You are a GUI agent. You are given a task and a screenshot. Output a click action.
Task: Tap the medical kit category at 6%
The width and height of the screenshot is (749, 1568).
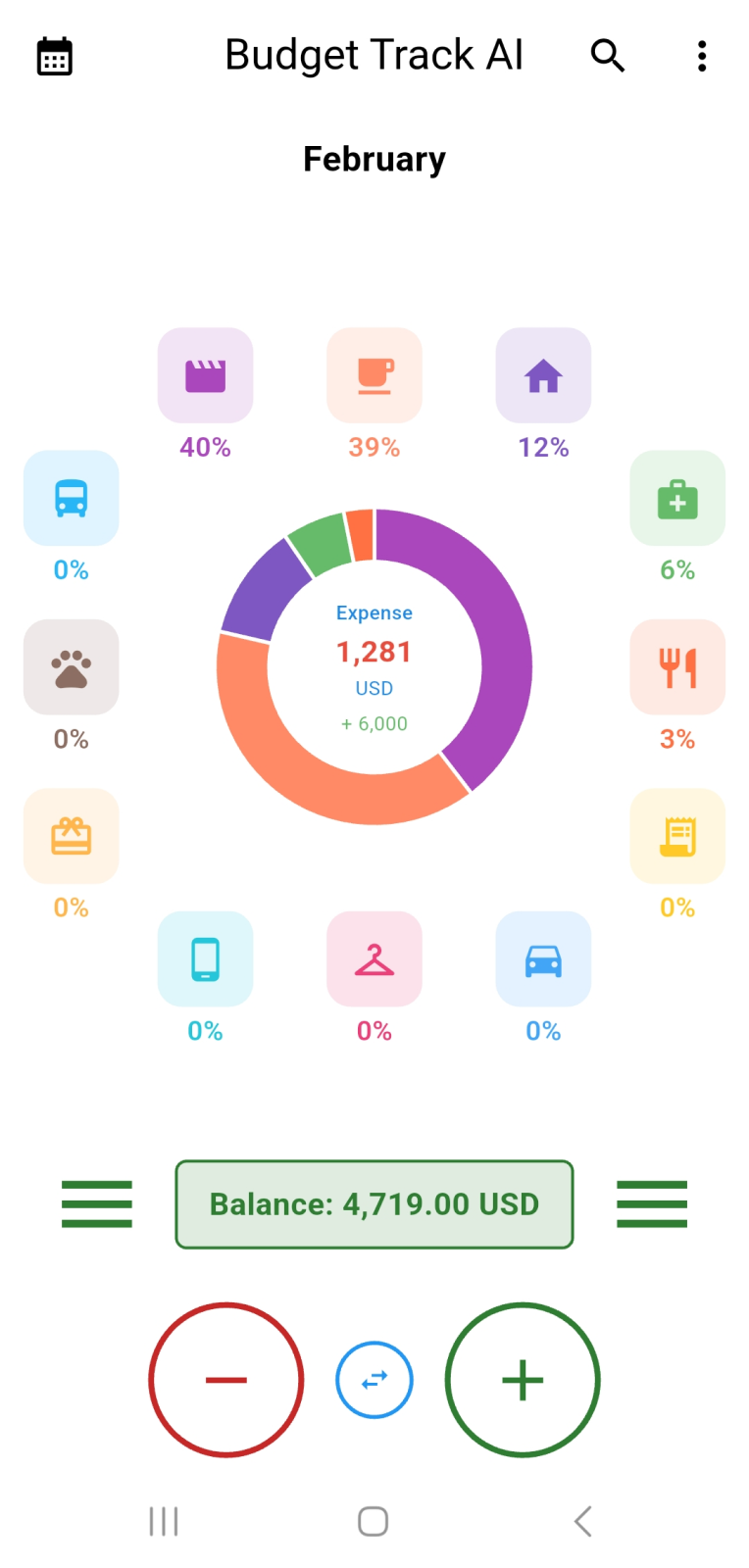tap(677, 499)
